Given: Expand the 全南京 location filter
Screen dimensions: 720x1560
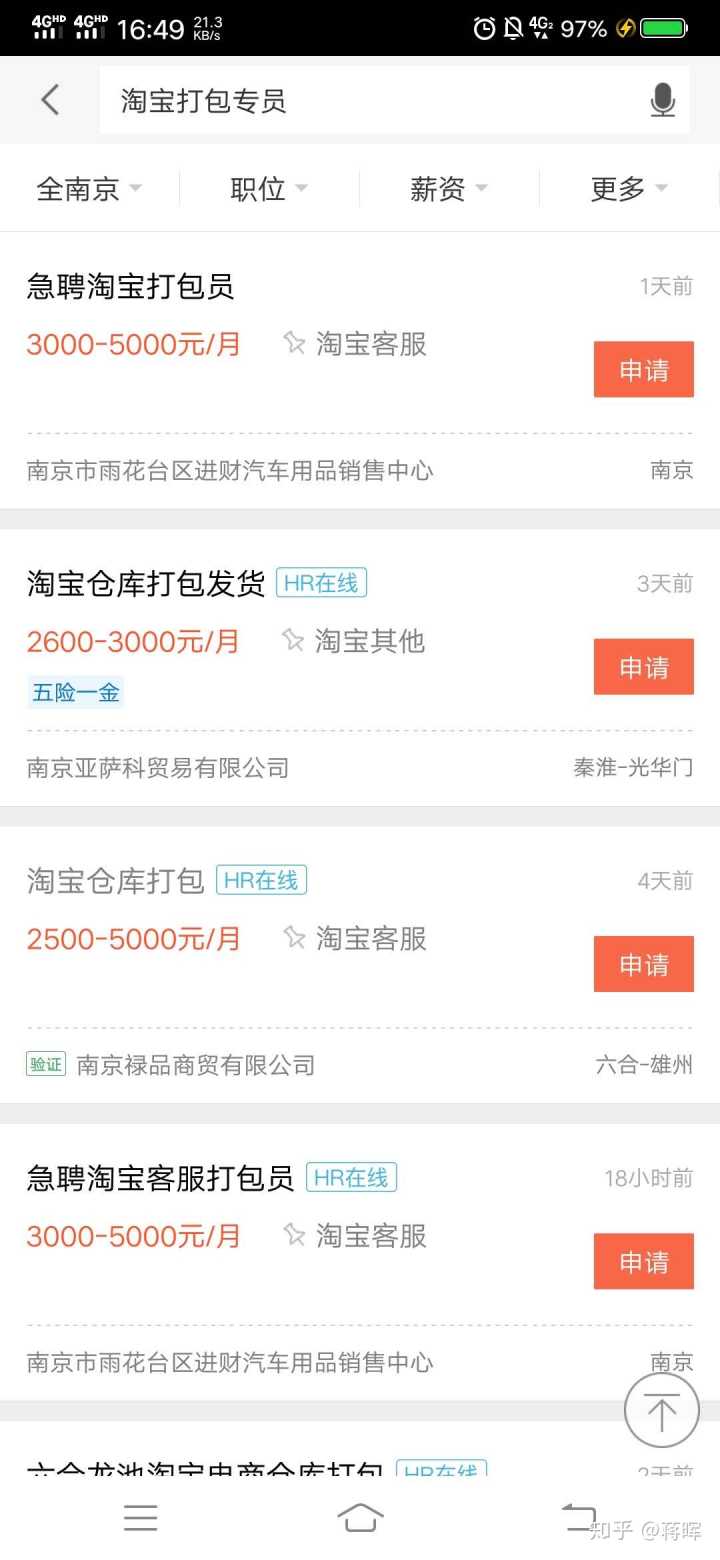Looking at the screenshot, I should pyautogui.click(x=89, y=188).
